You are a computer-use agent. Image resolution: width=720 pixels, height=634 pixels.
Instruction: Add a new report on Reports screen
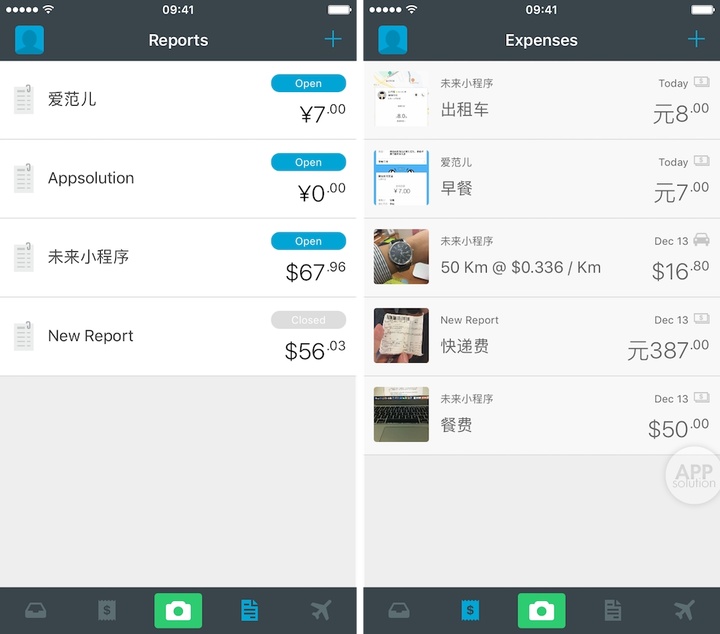click(x=333, y=40)
